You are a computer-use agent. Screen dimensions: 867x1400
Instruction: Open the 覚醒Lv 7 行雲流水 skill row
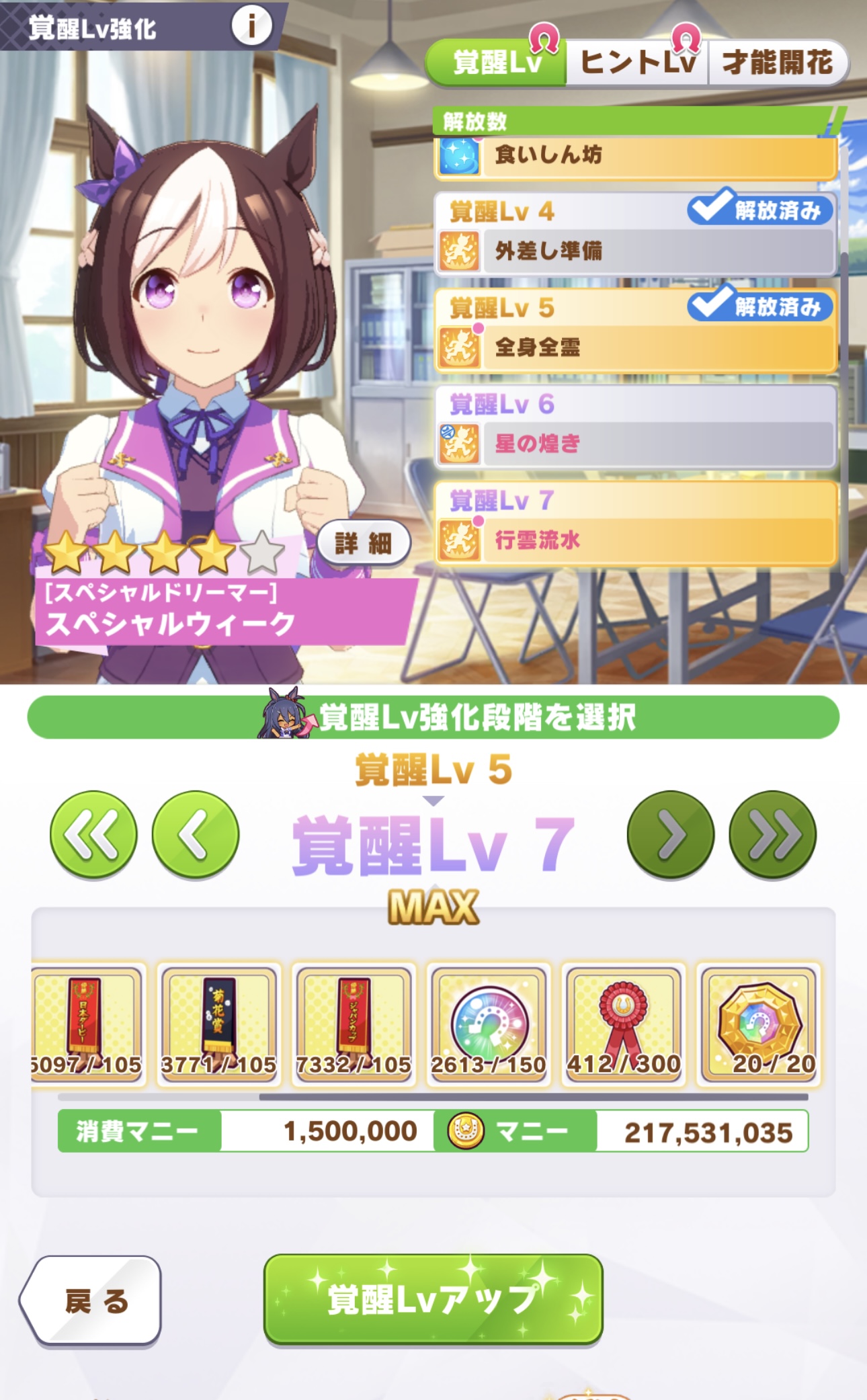point(635,522)
